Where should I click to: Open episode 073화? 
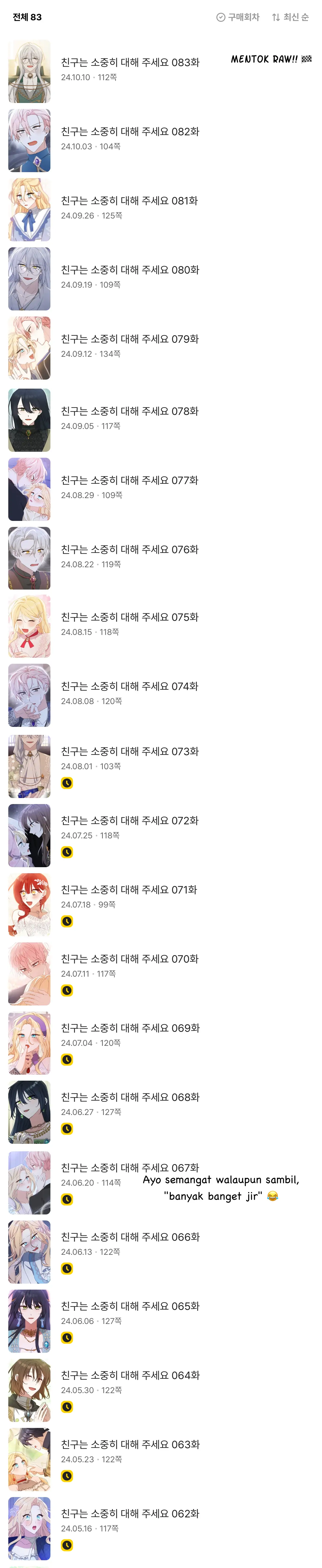point(130,752)
